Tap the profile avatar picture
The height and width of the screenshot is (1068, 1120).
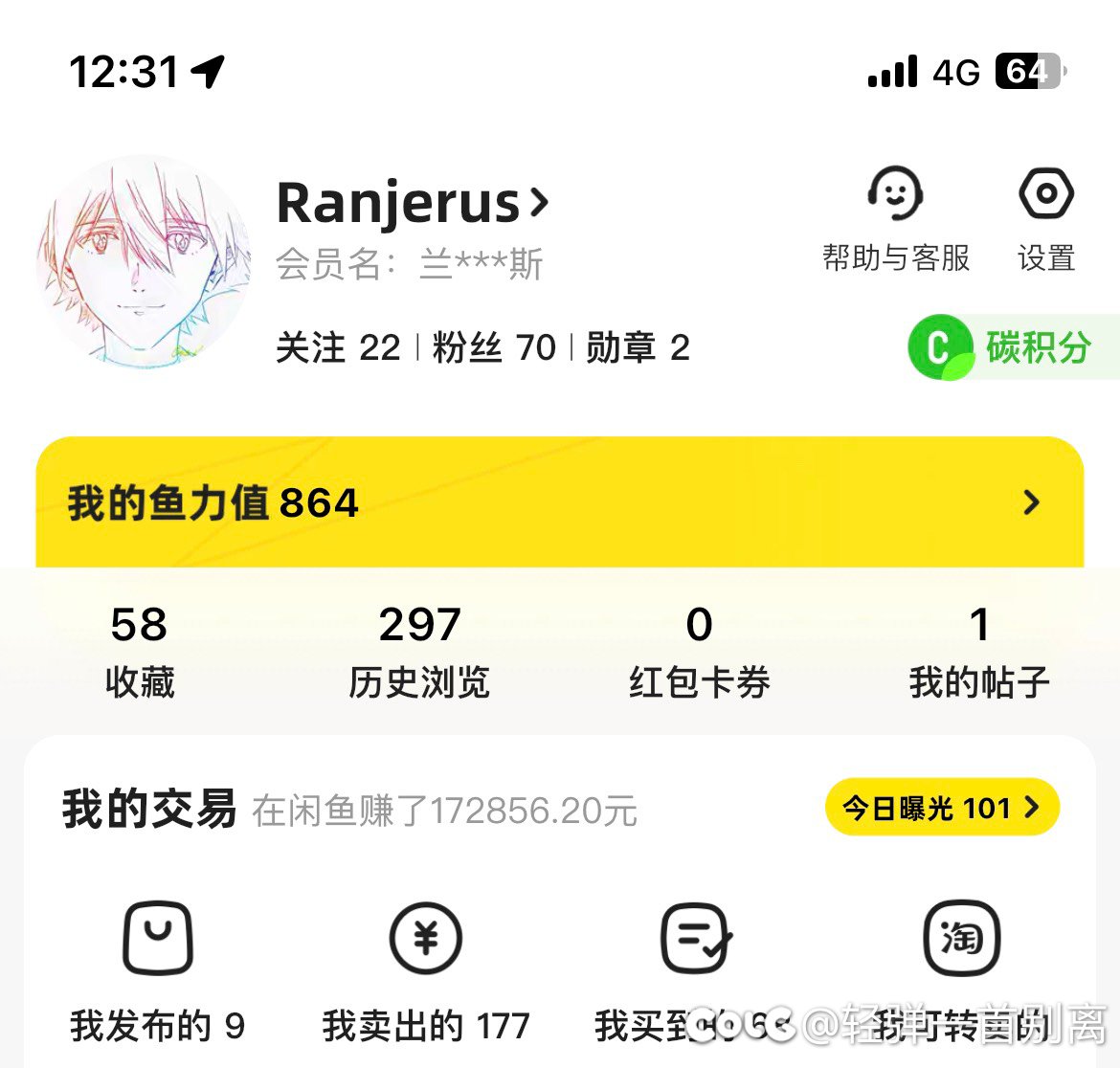point(144,263)
